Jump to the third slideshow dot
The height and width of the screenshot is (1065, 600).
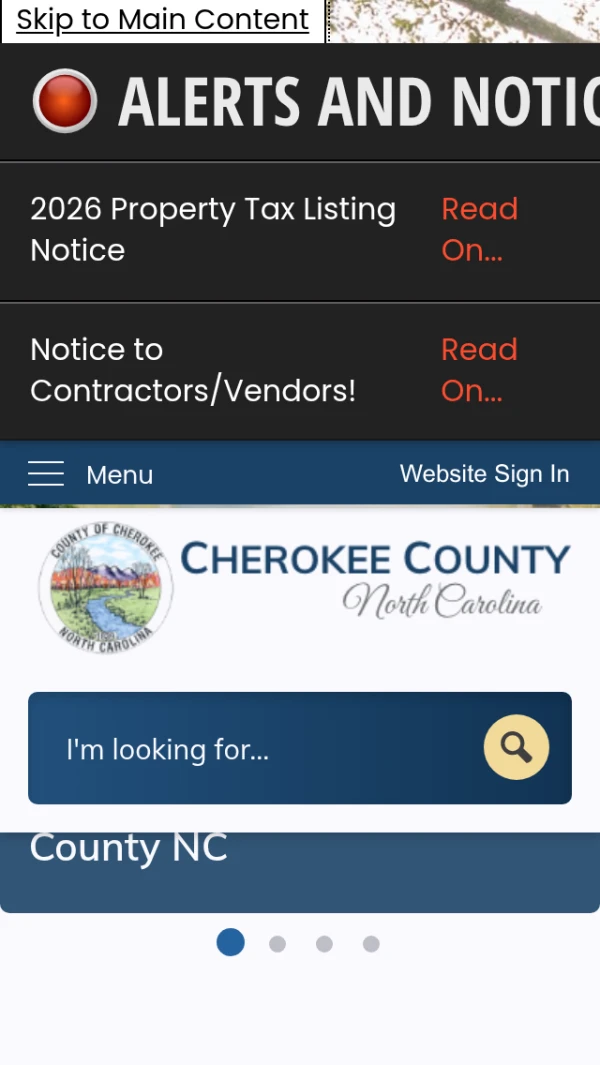coord(324,944)
